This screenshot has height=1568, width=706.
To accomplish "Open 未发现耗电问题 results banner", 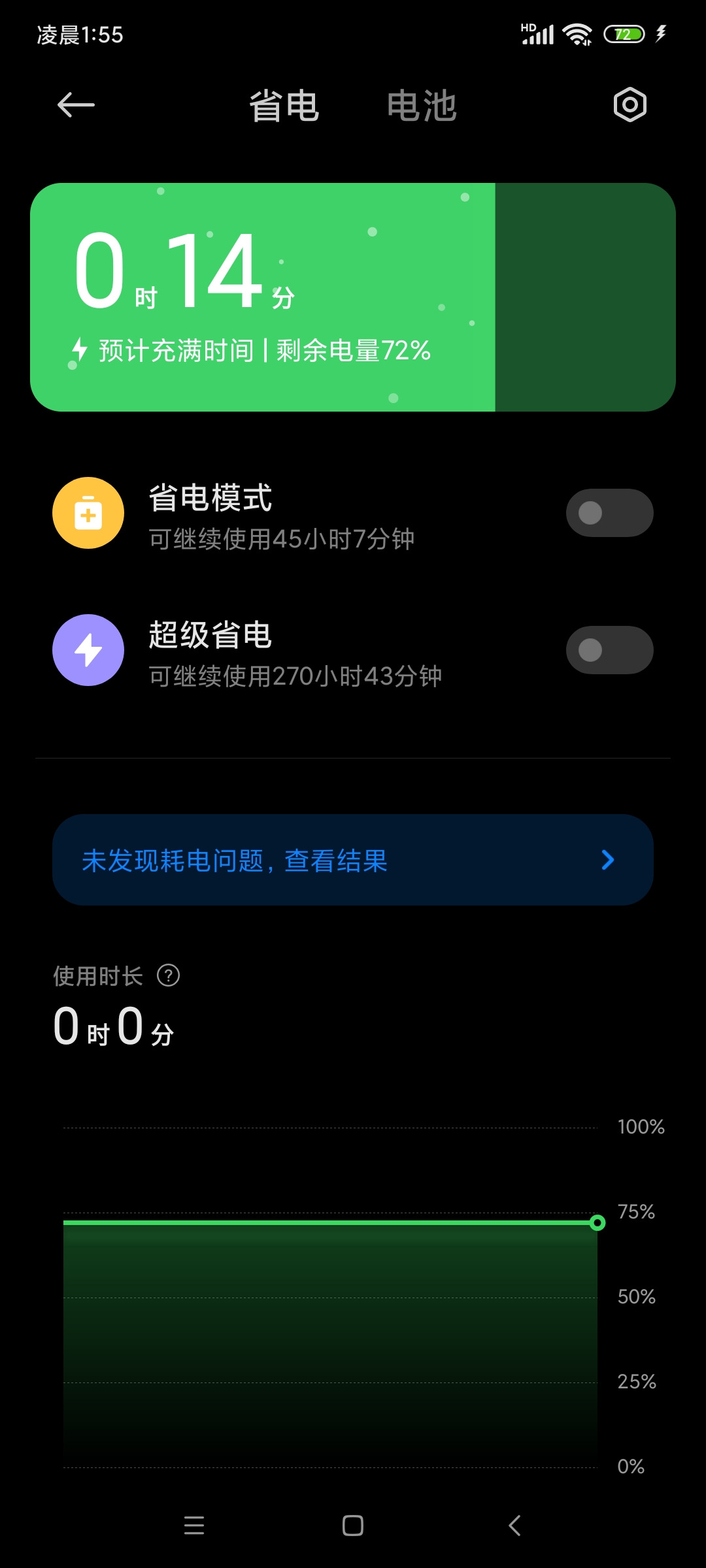I will [x=353, y=860].
